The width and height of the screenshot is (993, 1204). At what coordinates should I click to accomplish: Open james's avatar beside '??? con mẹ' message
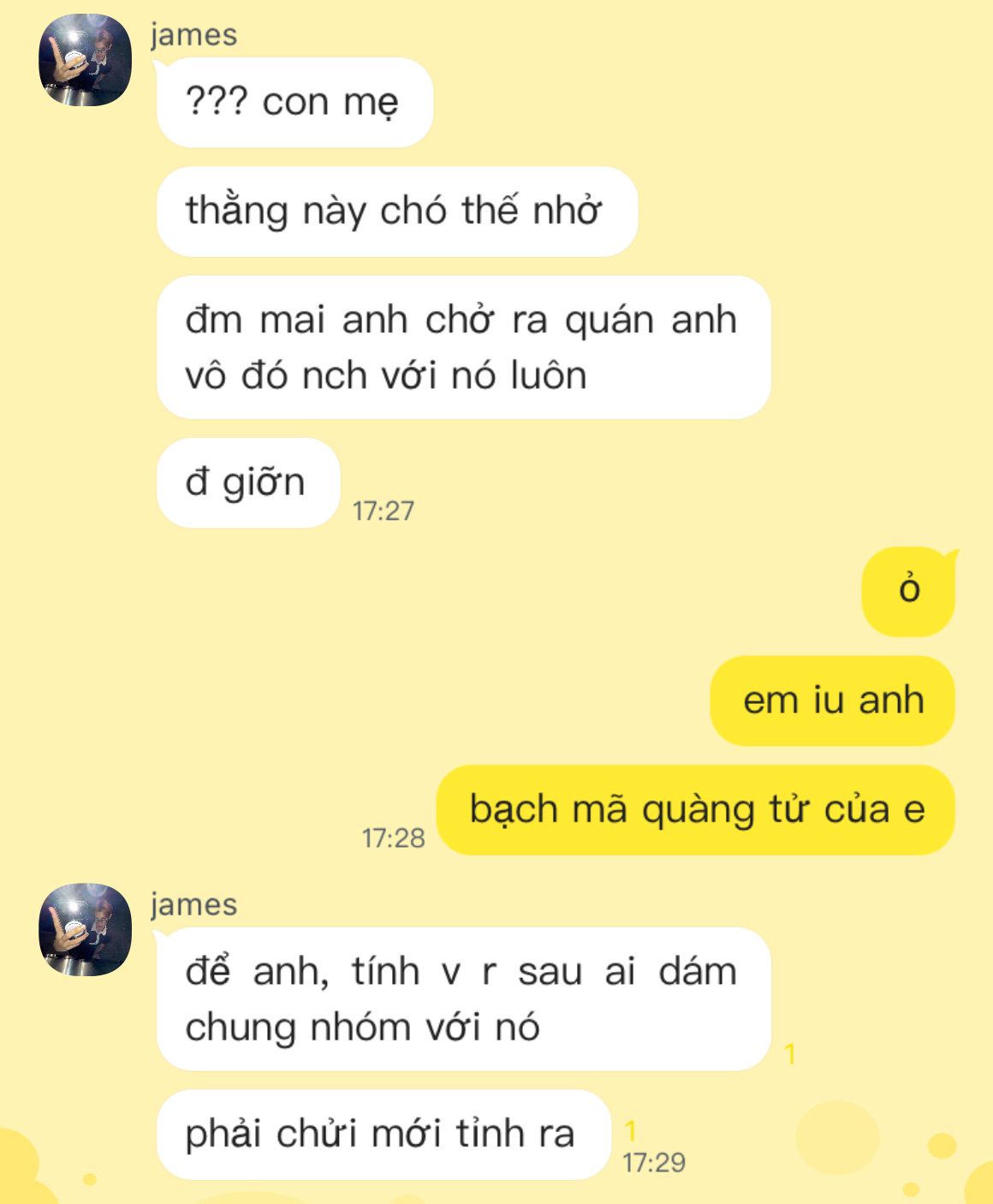(86, 60)
